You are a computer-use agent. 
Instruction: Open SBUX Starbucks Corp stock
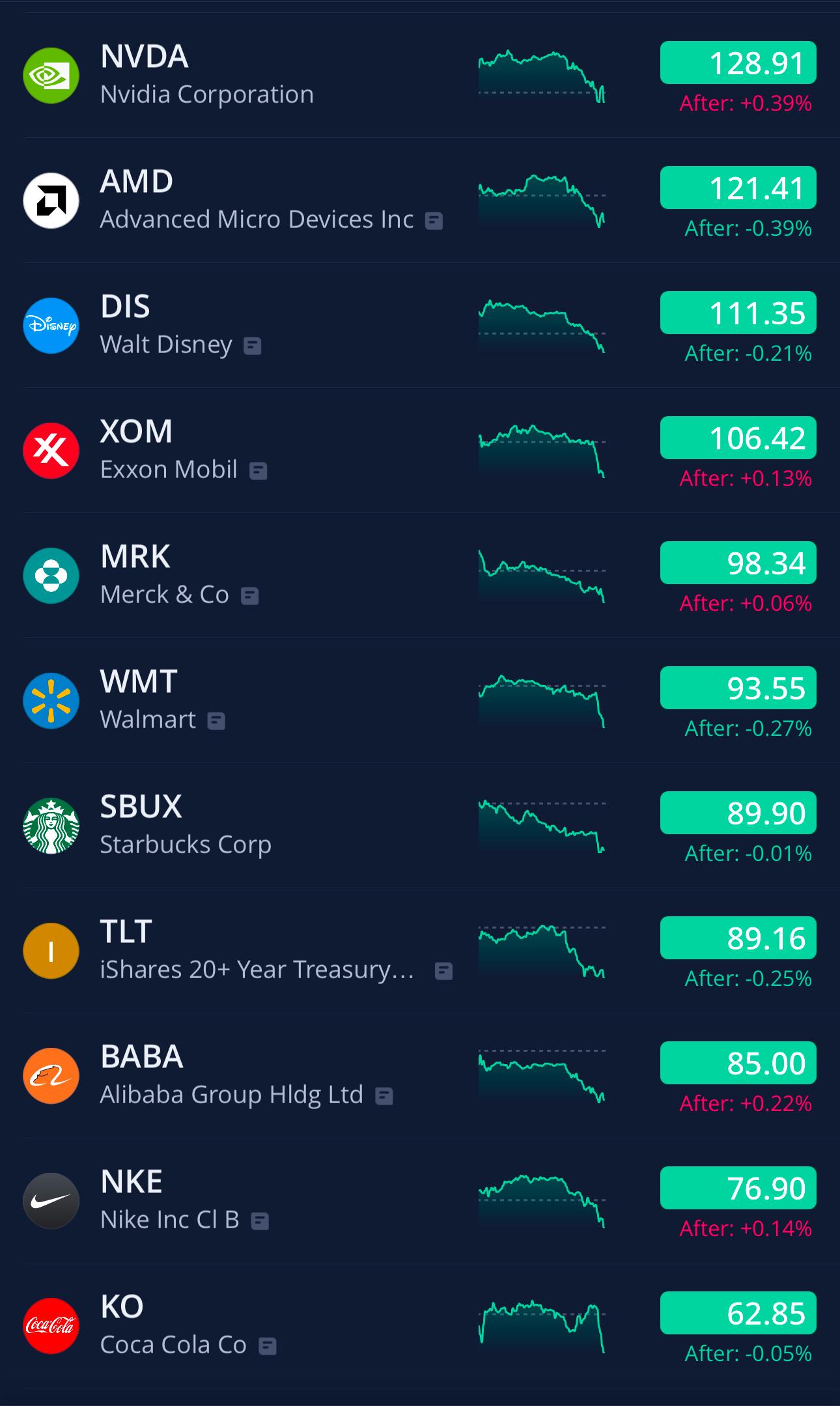tap(420, 826)
